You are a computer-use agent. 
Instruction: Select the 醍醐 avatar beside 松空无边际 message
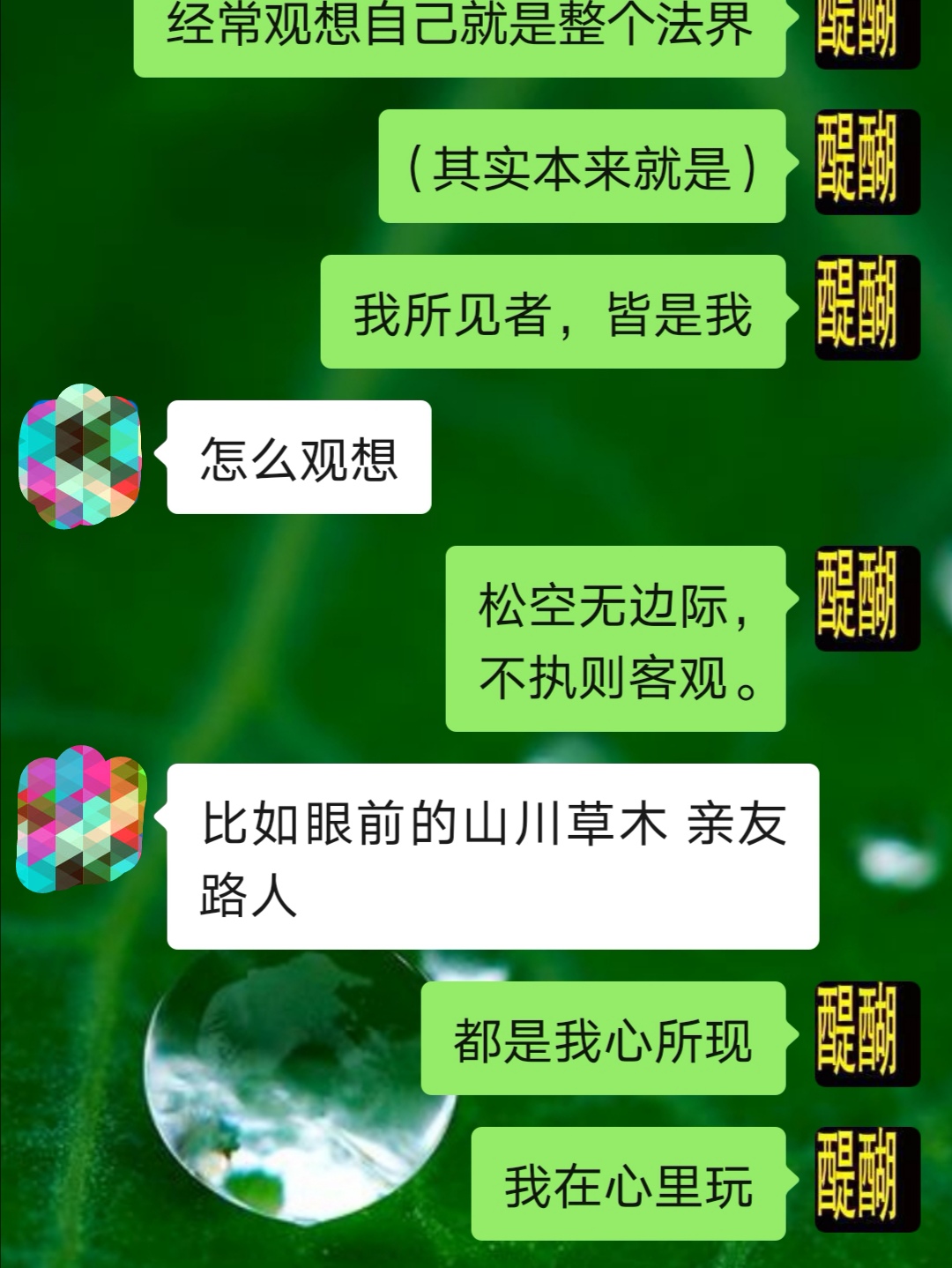click(x=868, y=600)
